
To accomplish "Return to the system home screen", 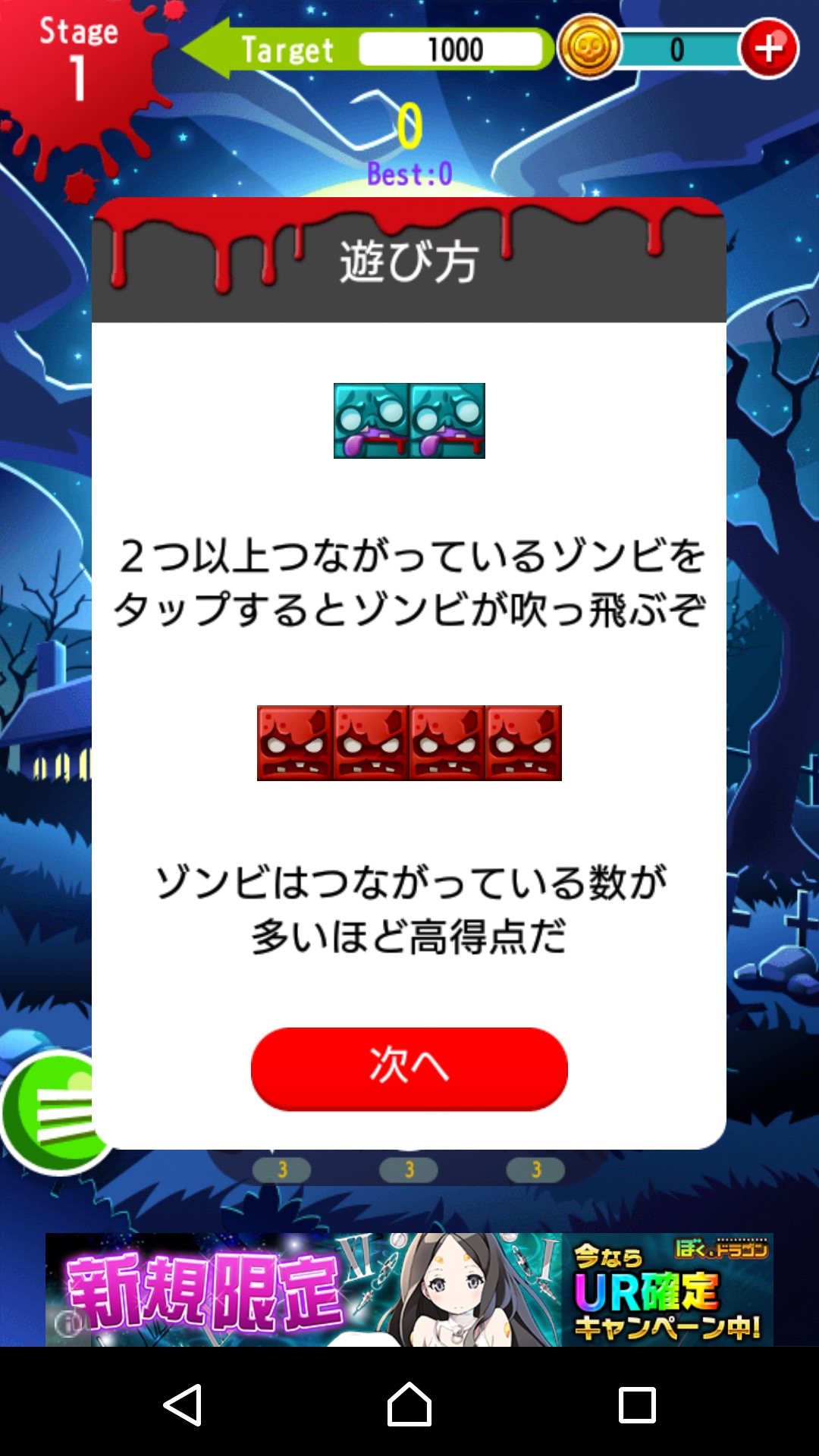I will point(409,1404).
